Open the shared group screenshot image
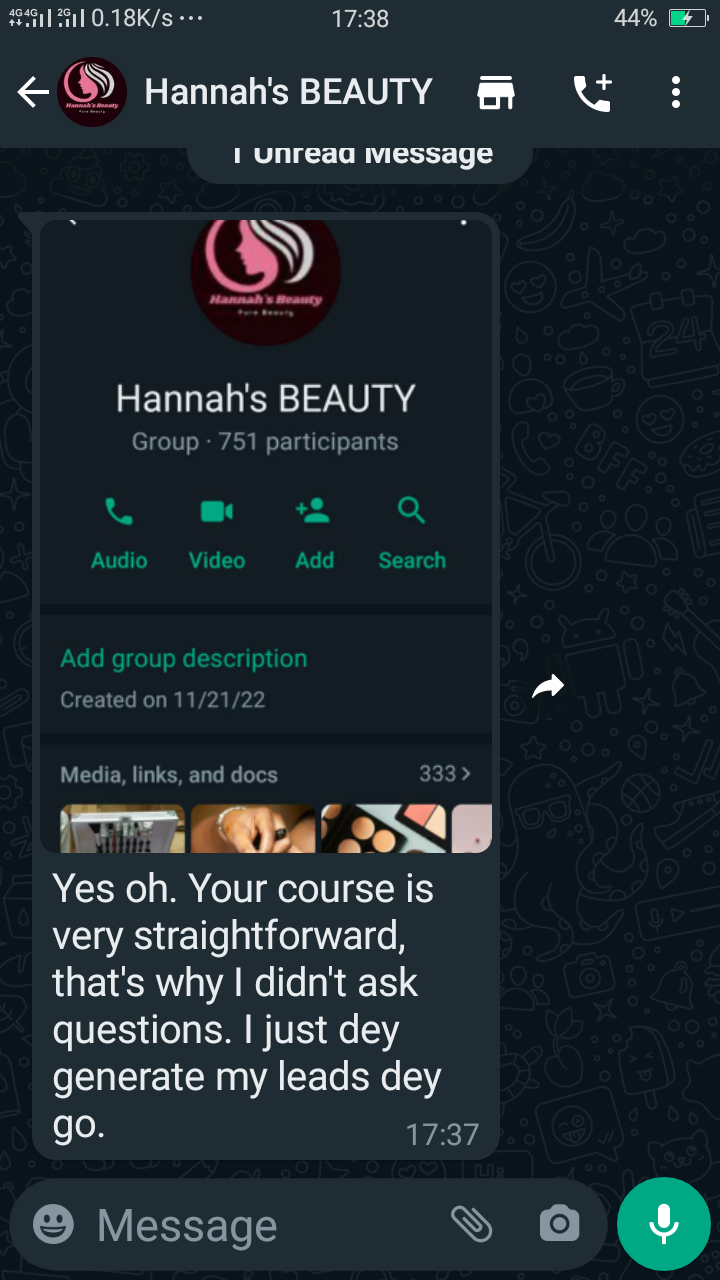The image size is (720, 1280). click(x=266, y=535)
